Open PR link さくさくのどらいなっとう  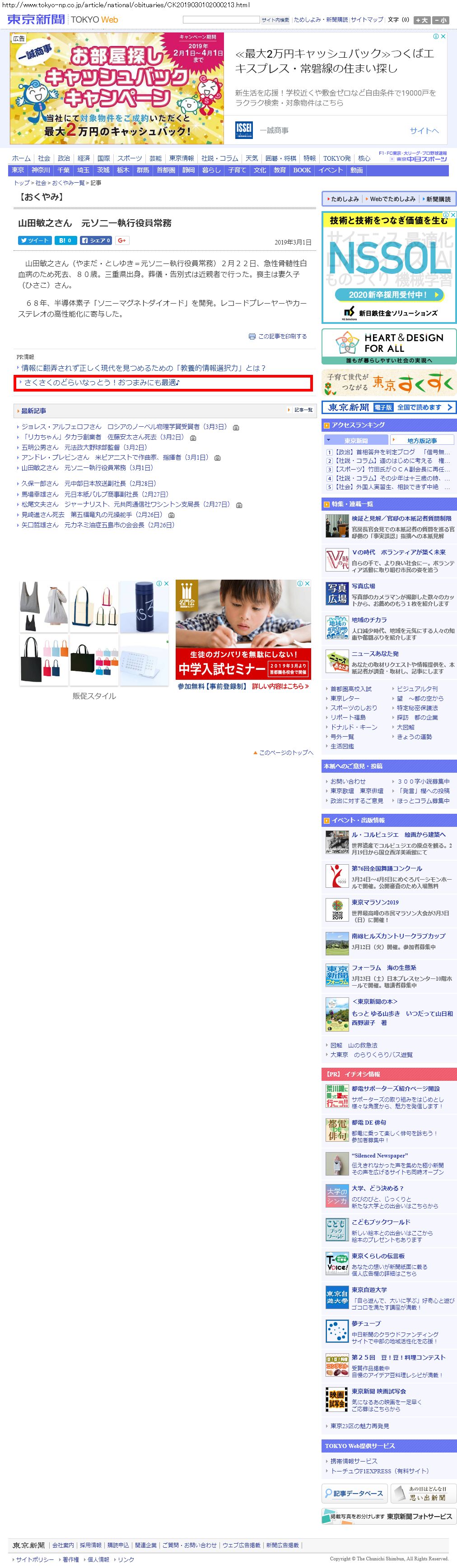pos(101,383)
